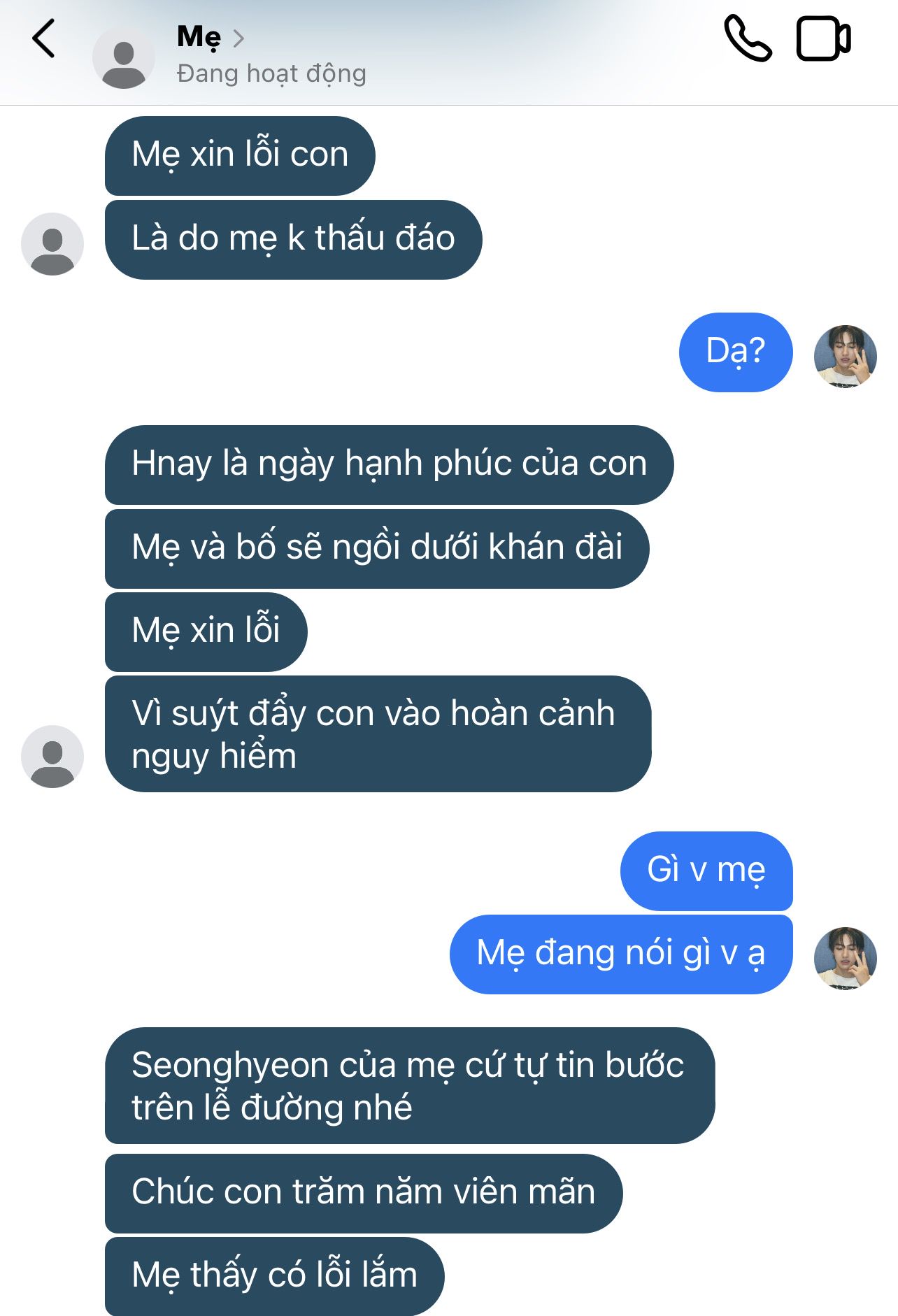This screenshot has width=898, height=1316.
Task: Start a voice call with Mẹ
Action: [747, 38]
